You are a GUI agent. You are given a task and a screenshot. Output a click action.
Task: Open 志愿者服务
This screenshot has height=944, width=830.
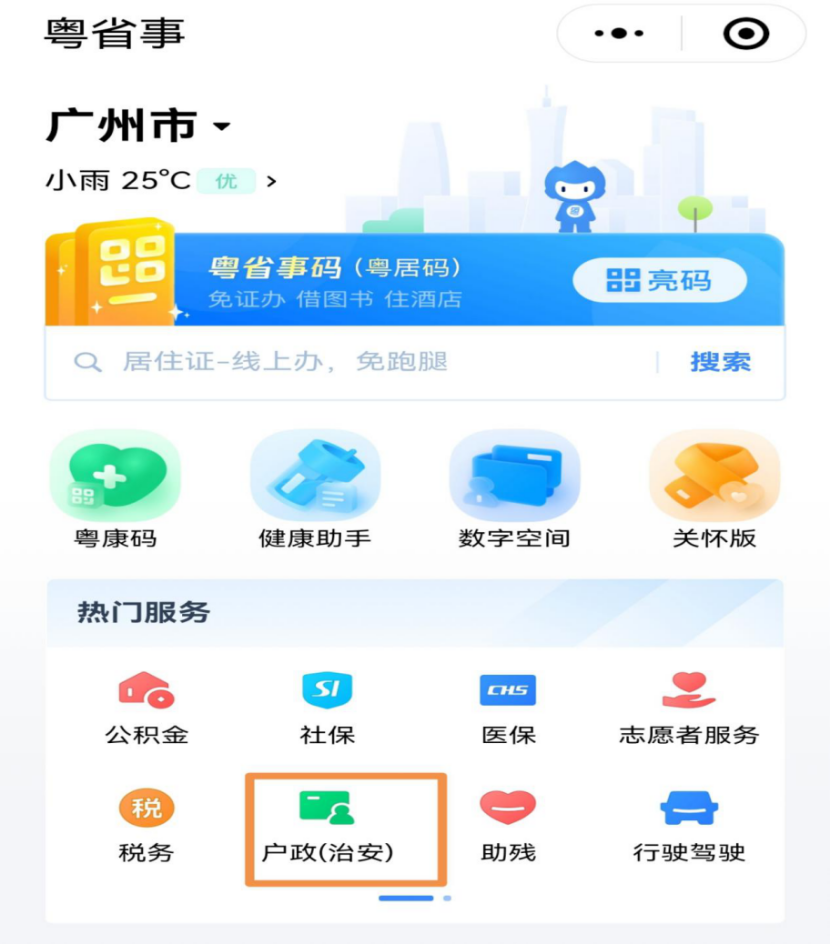pos(689,708)
